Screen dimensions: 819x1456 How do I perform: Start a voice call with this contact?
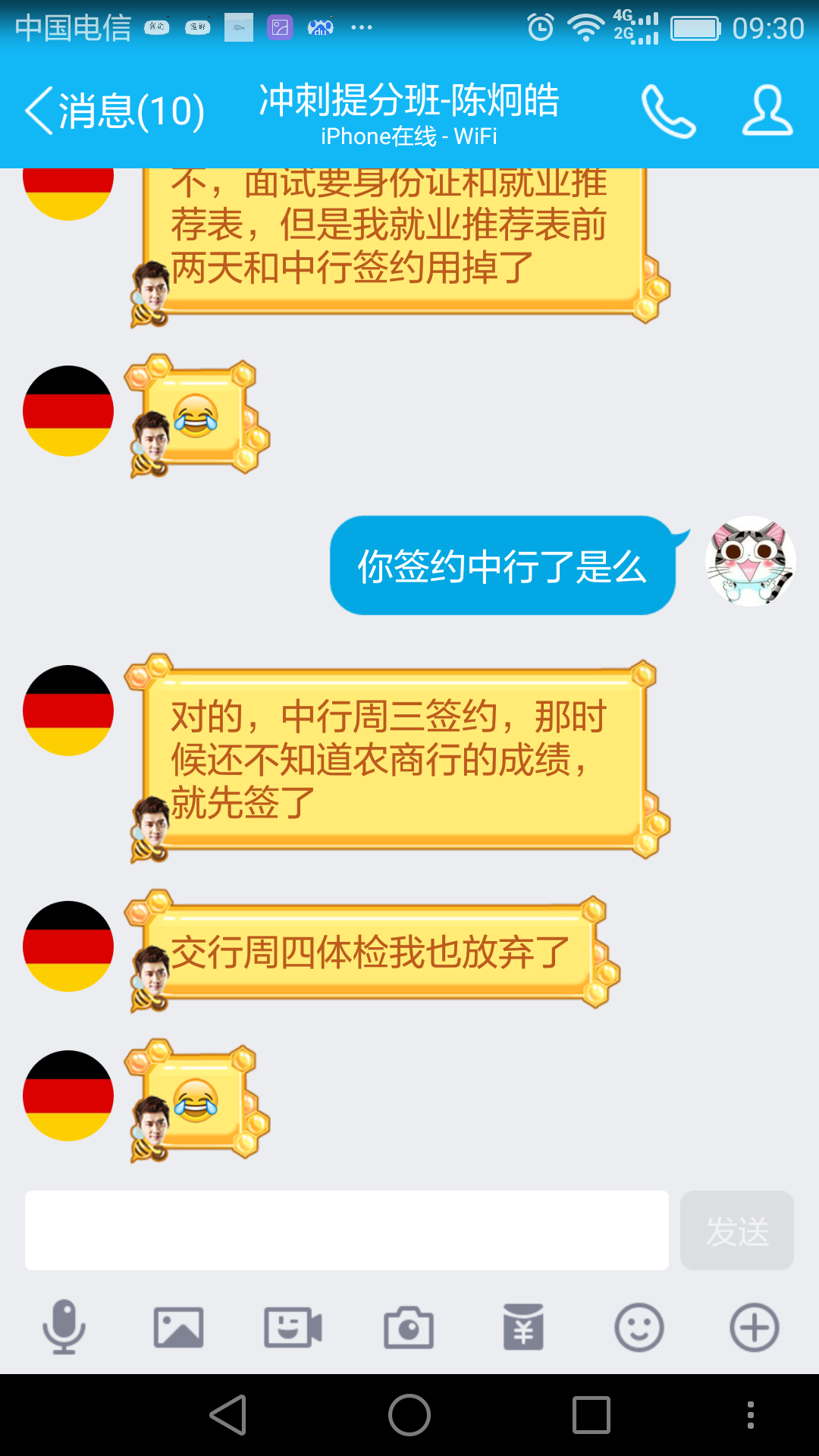[x=668, y=111]
